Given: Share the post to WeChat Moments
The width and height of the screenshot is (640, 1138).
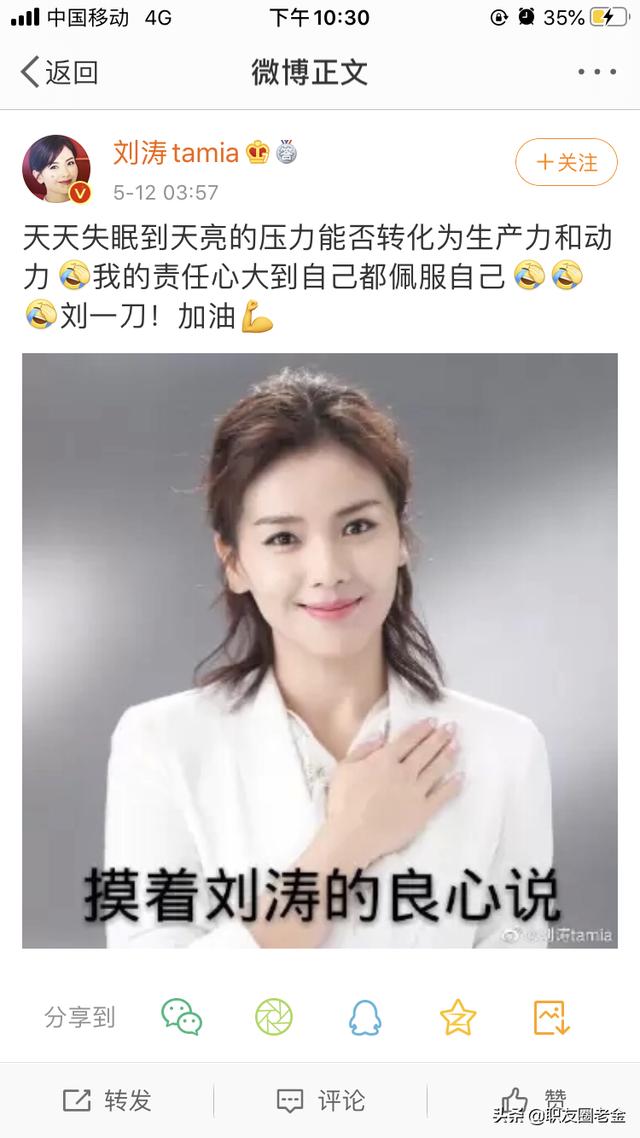Looking at the screenshot, I should coord(274,1017).
